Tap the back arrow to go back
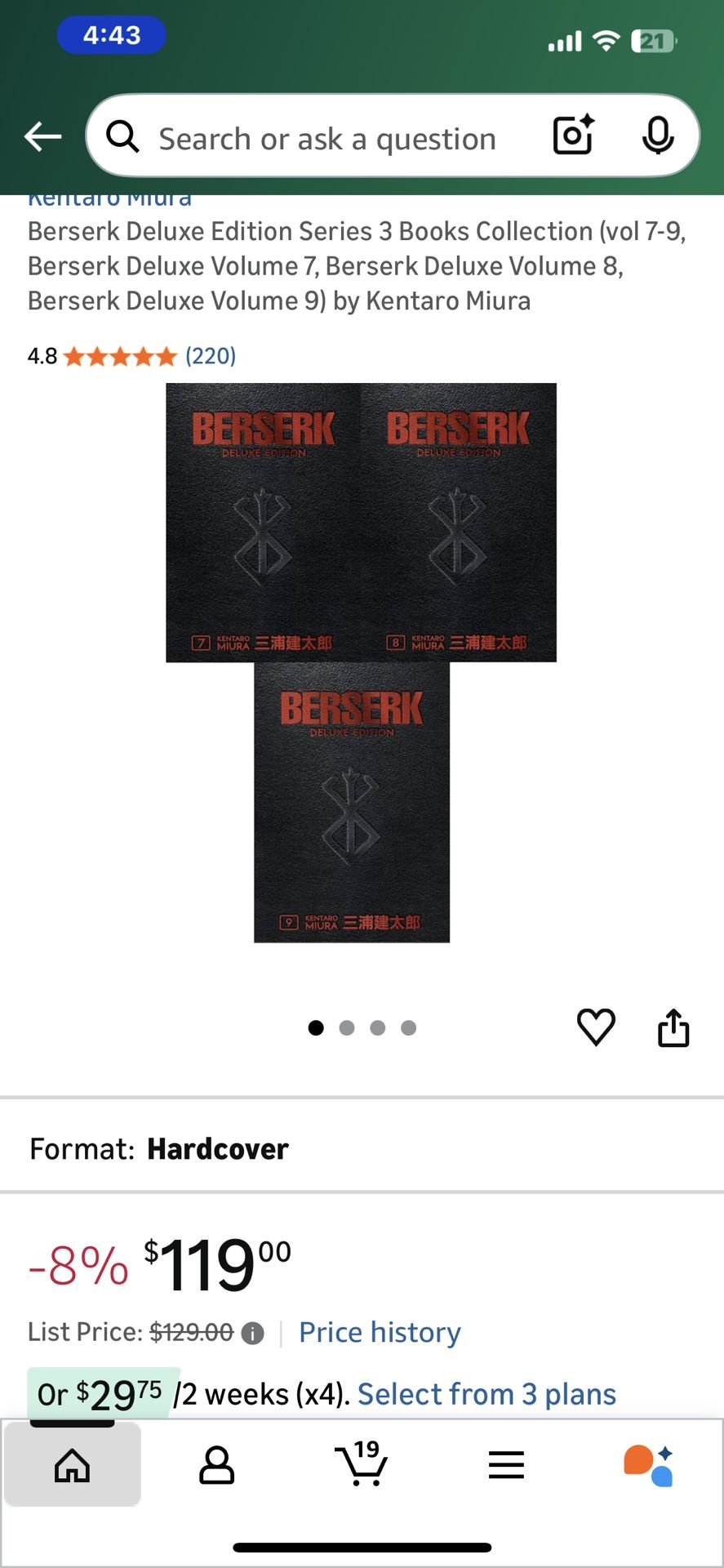 point(42,136)
